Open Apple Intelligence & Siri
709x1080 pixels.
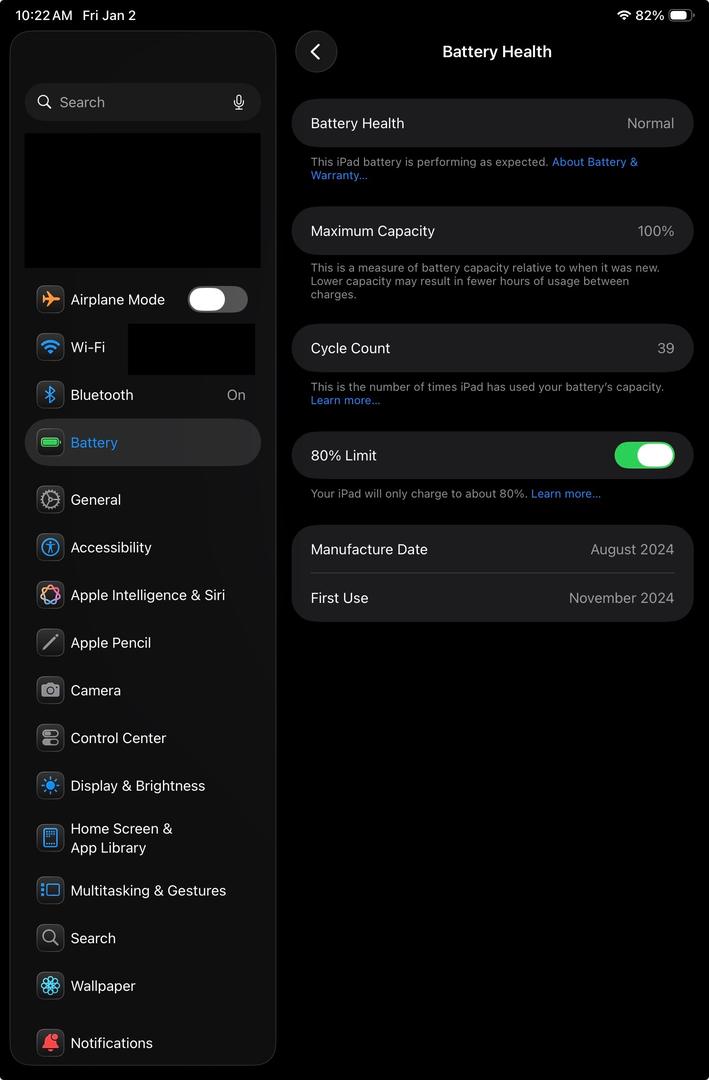click(x=147, y=595)
